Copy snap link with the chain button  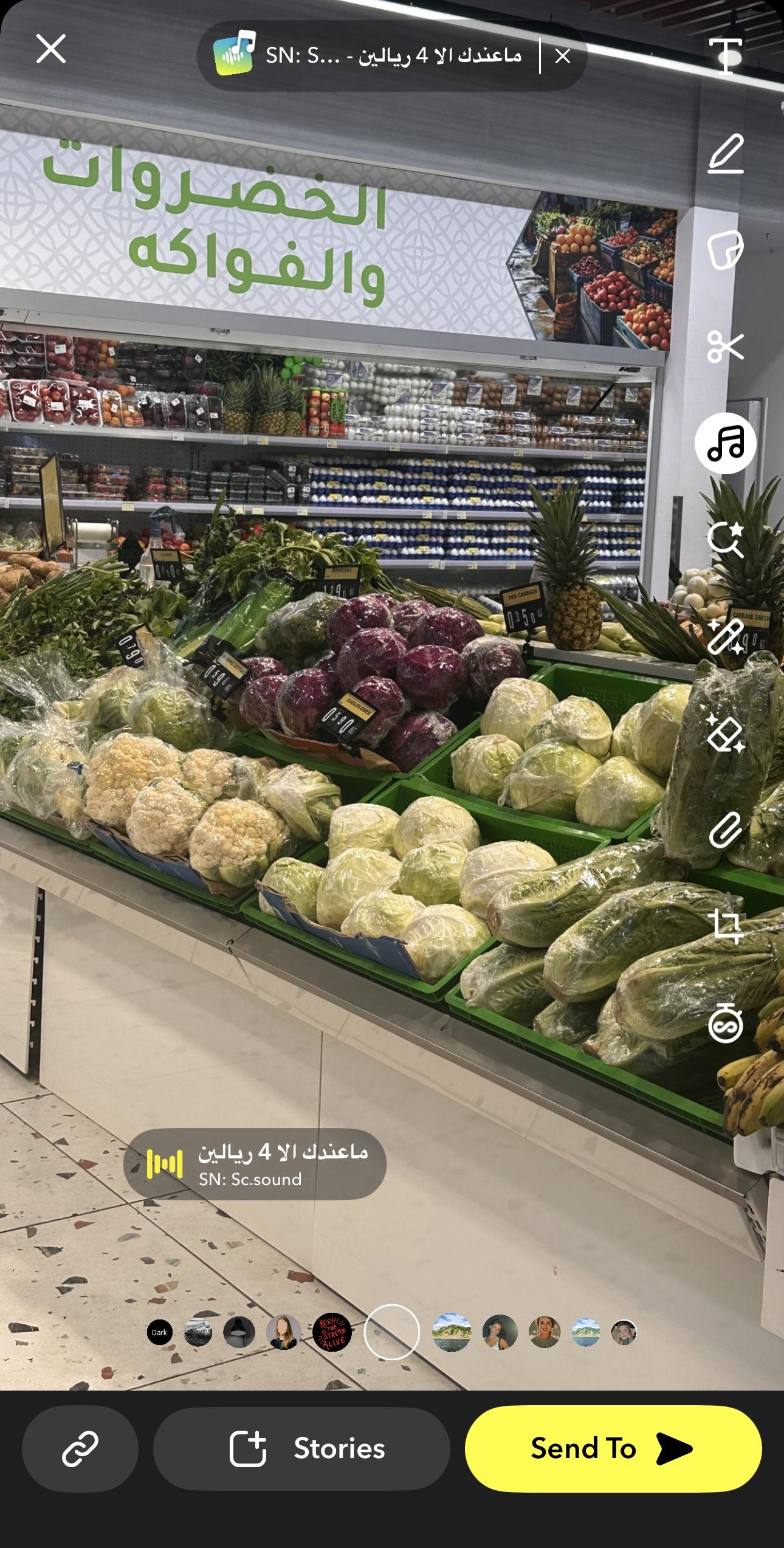[x=80, y=1448]
